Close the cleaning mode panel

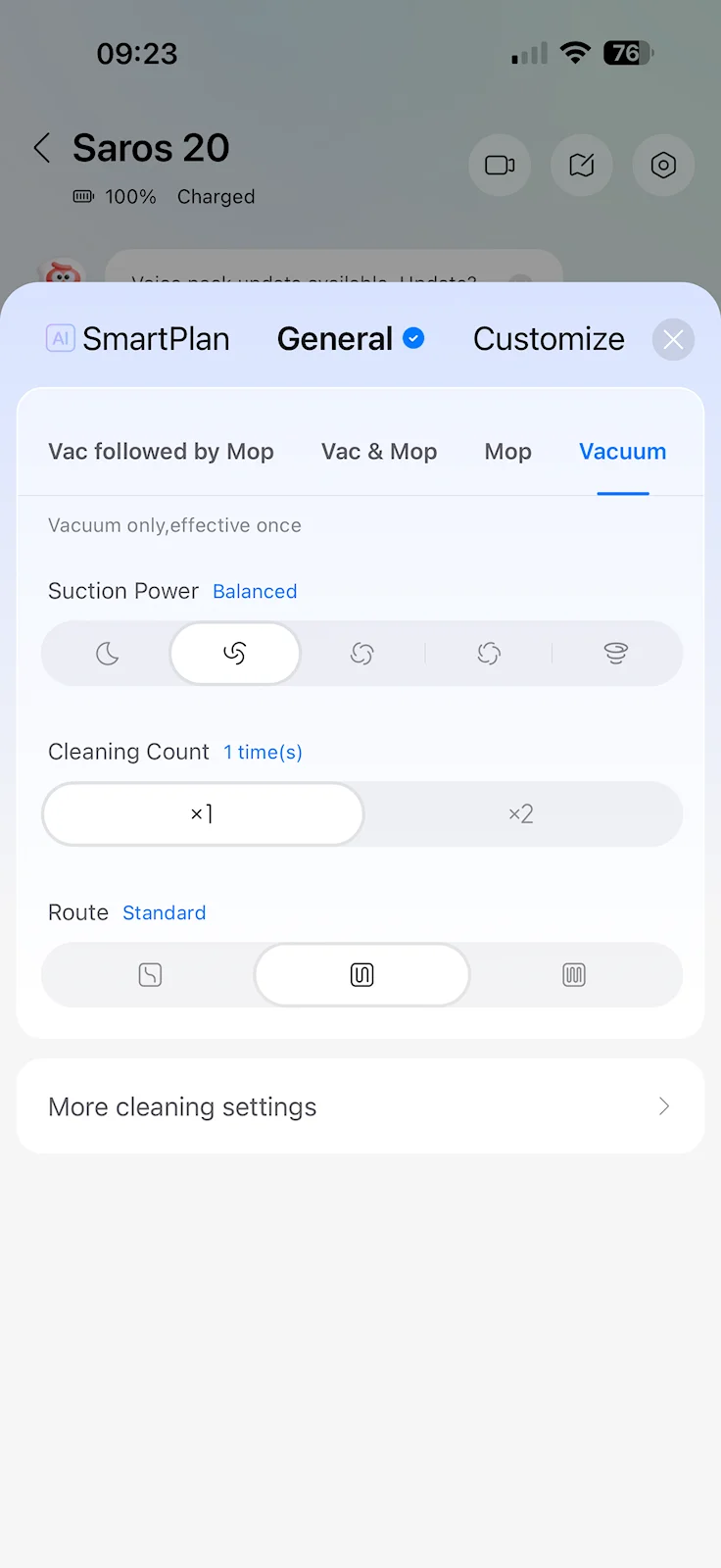coord(673,340)
